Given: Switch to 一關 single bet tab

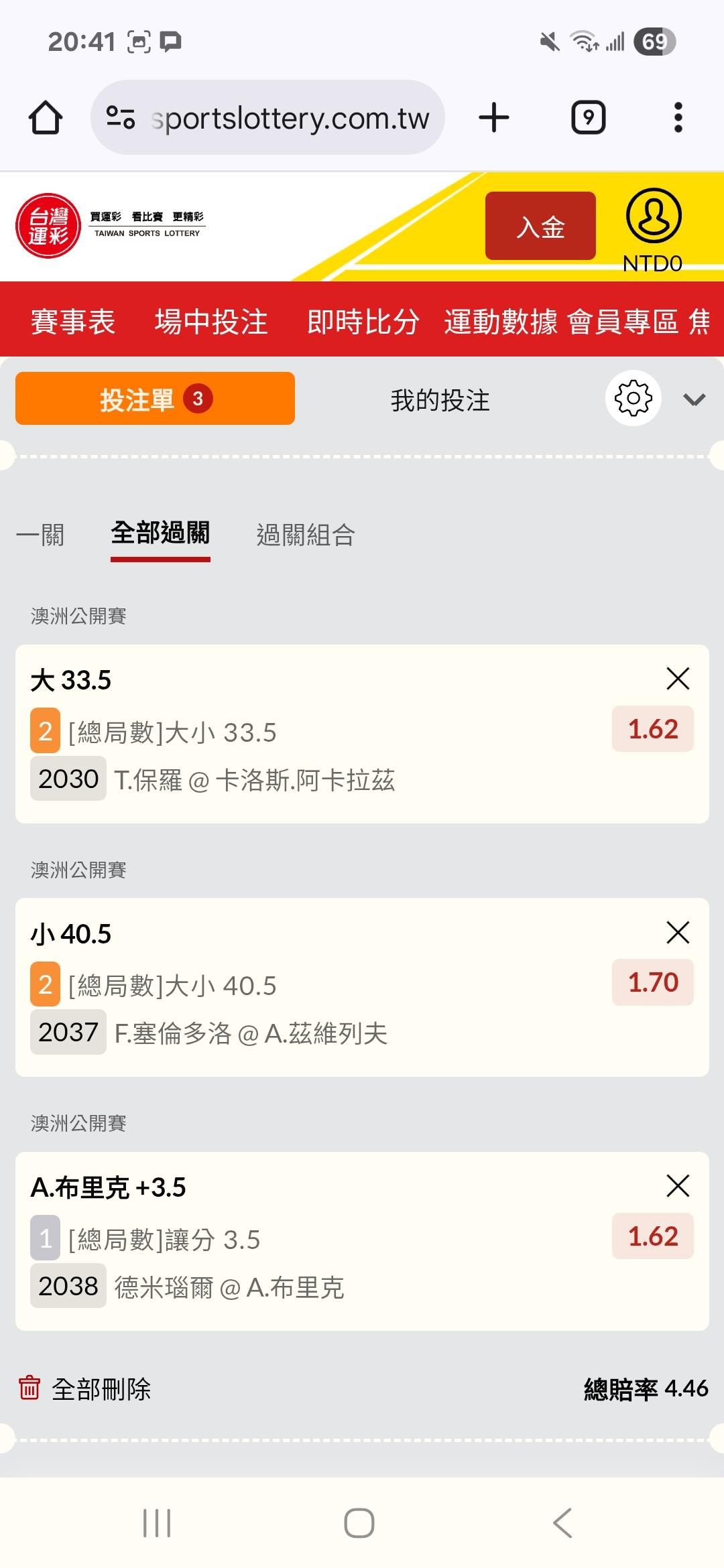Looking at the screenshot, I should coord(40,535).
